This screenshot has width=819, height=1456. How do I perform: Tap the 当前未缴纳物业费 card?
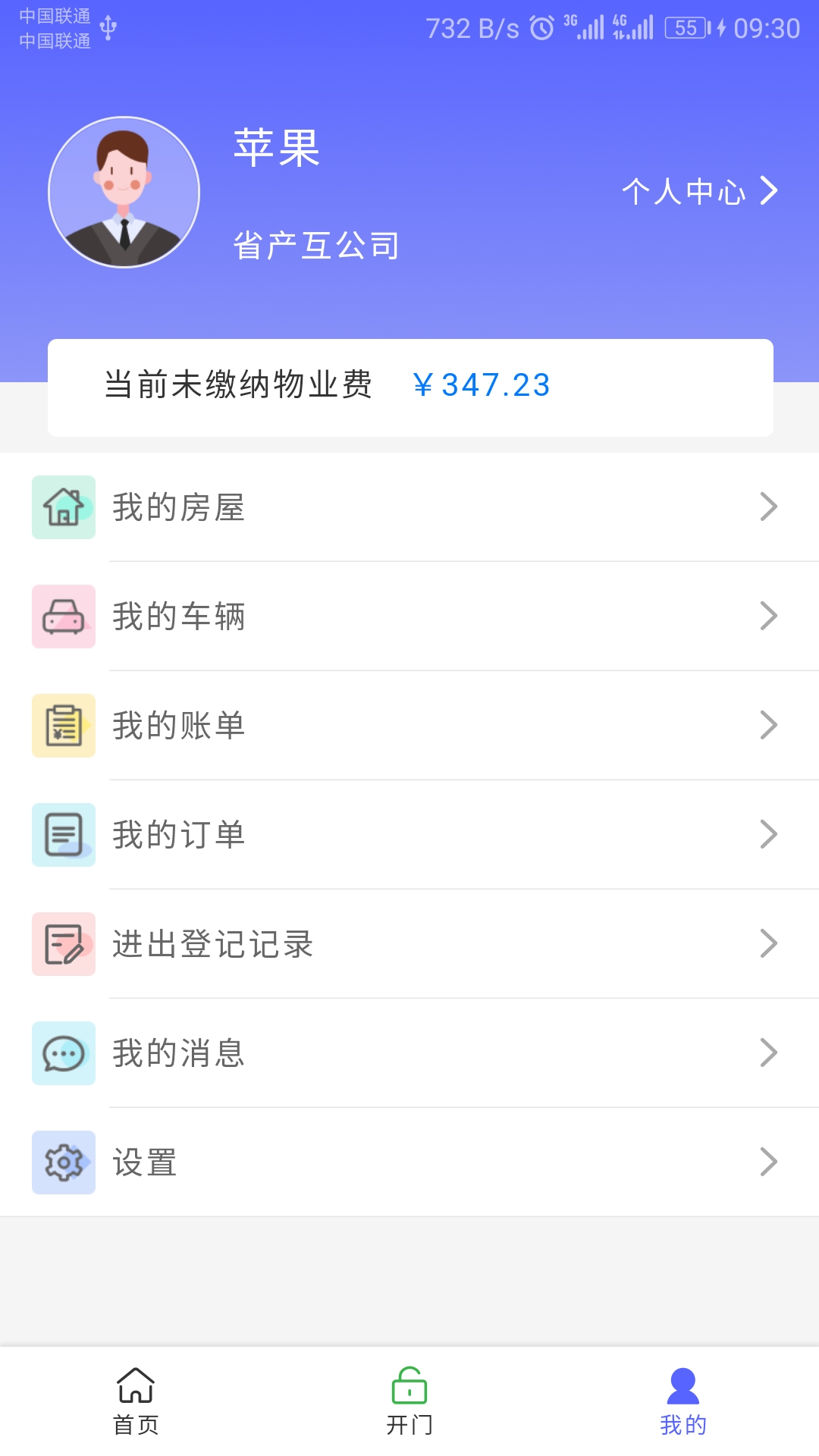point(409,385)
